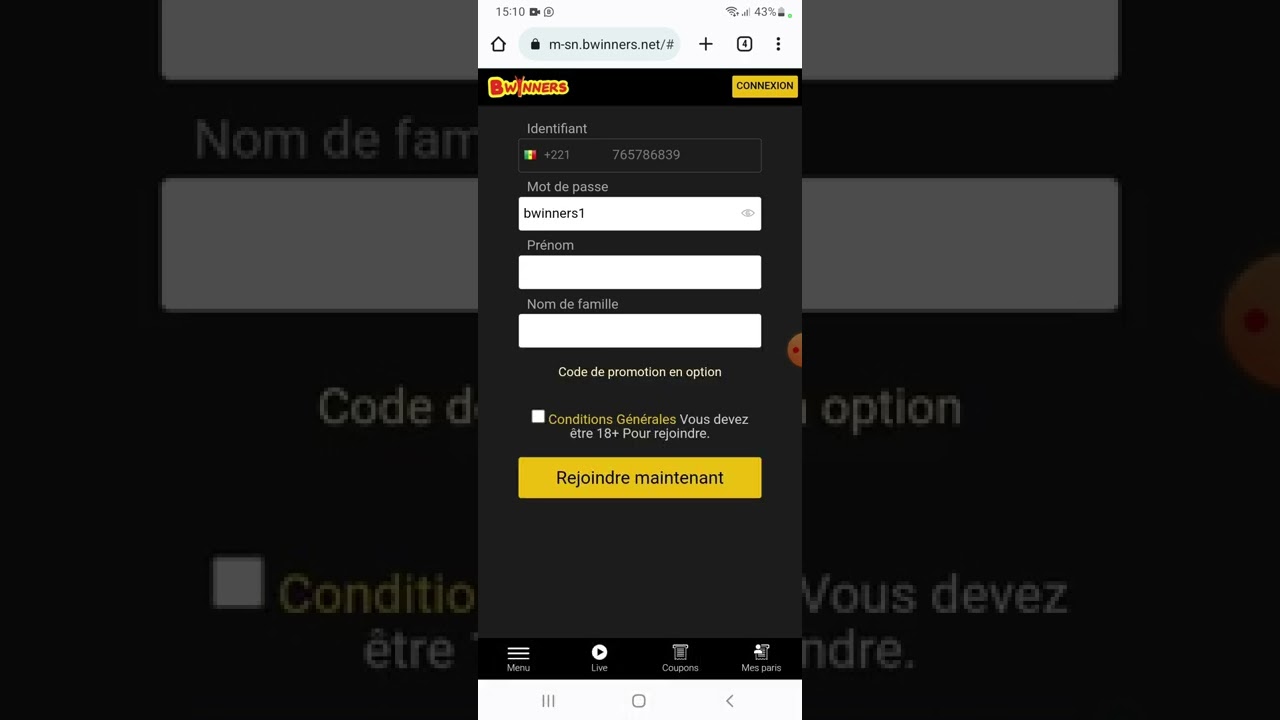Tap Rejoindre maintenant to register
The height and width of the screenshot is (720, 1280).
(639, 478)
